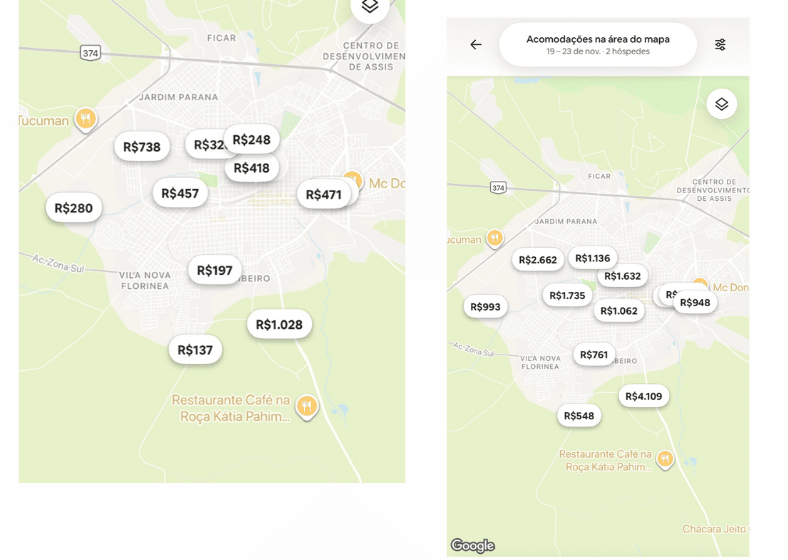This screenshot has height=560, width=788.
Task: Open the R$280 listing marker
Action: [x=73, y=208]
